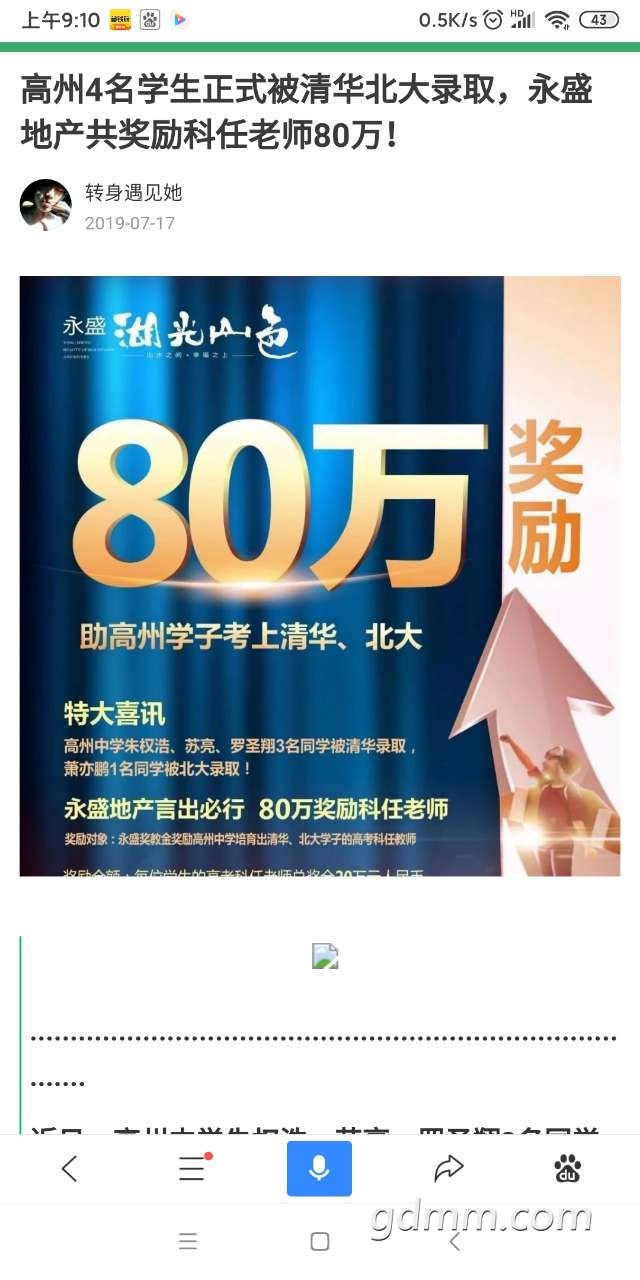
Task: Open the system recent apps menu
Action: (188, 1241)
